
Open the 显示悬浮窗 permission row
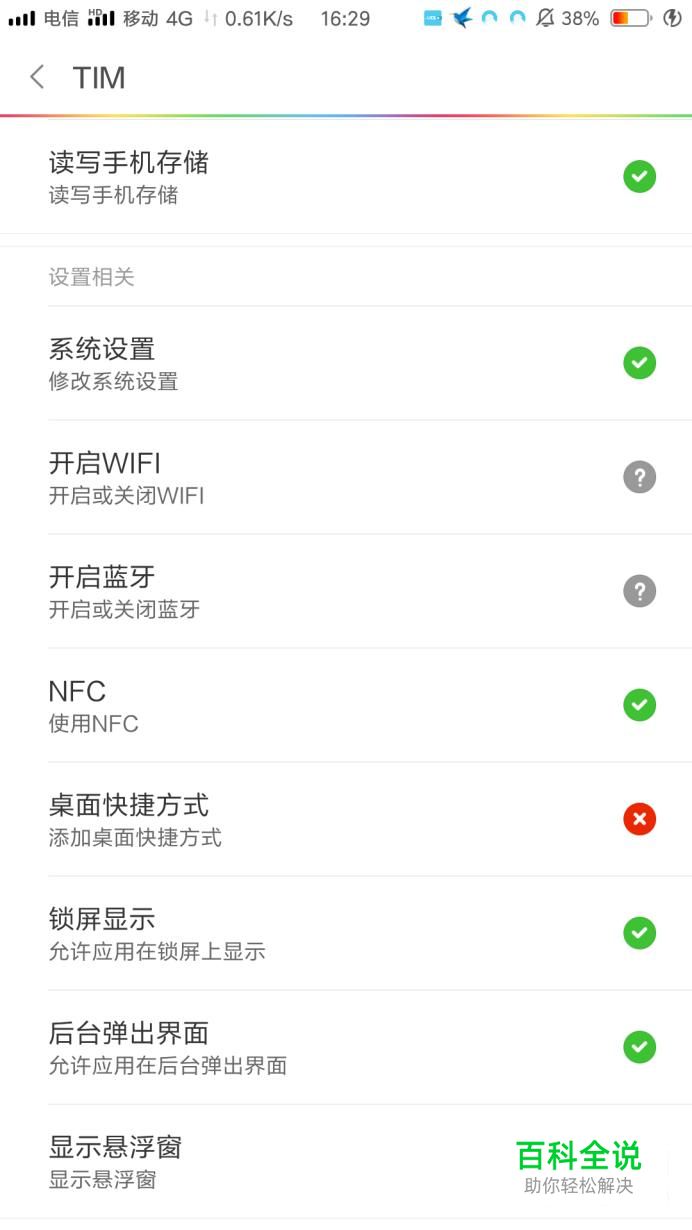pos(346,1161)
